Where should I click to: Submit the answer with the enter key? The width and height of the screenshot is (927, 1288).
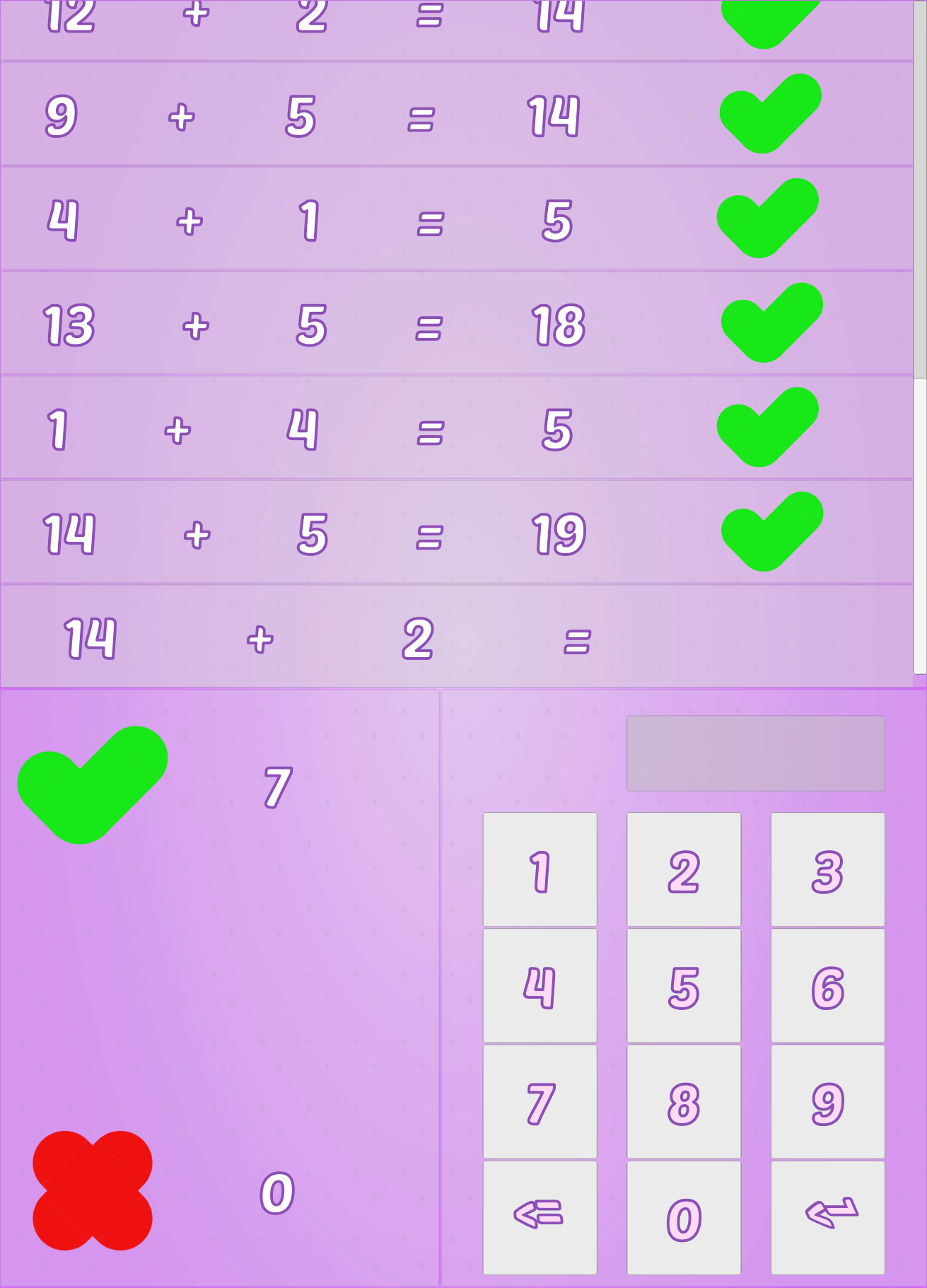coord(827,1217)
